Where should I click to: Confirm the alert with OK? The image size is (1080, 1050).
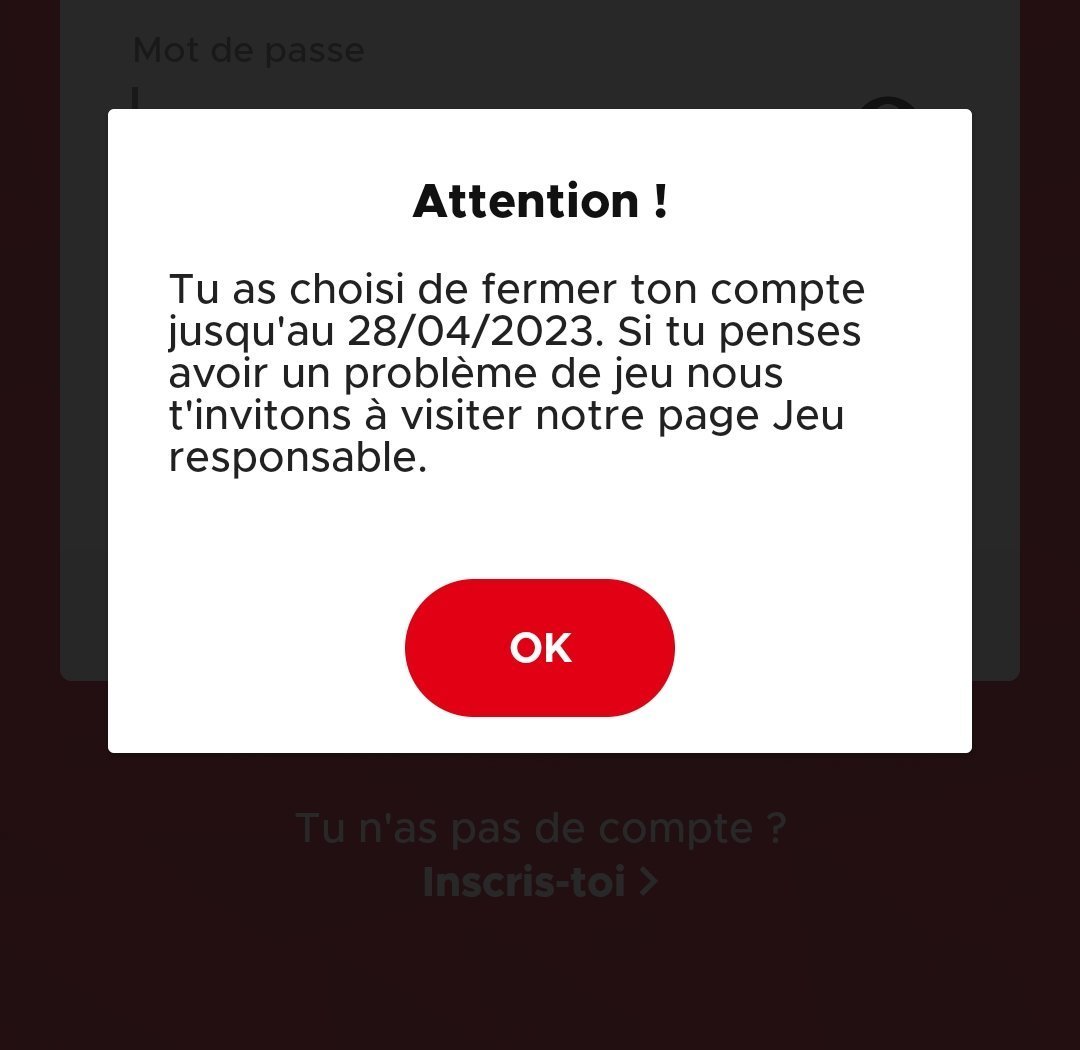point(540,648)
